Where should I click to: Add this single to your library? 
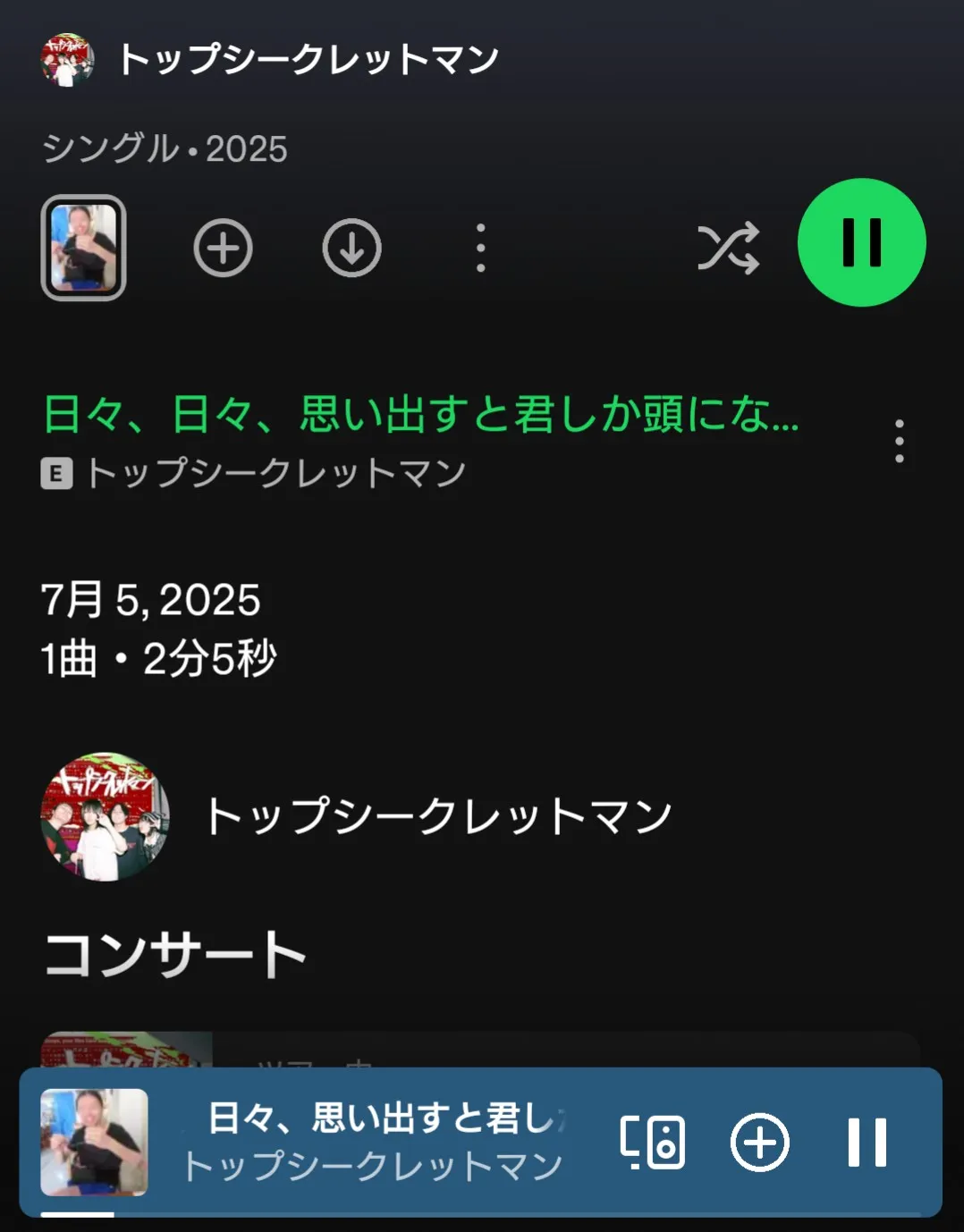224,248
